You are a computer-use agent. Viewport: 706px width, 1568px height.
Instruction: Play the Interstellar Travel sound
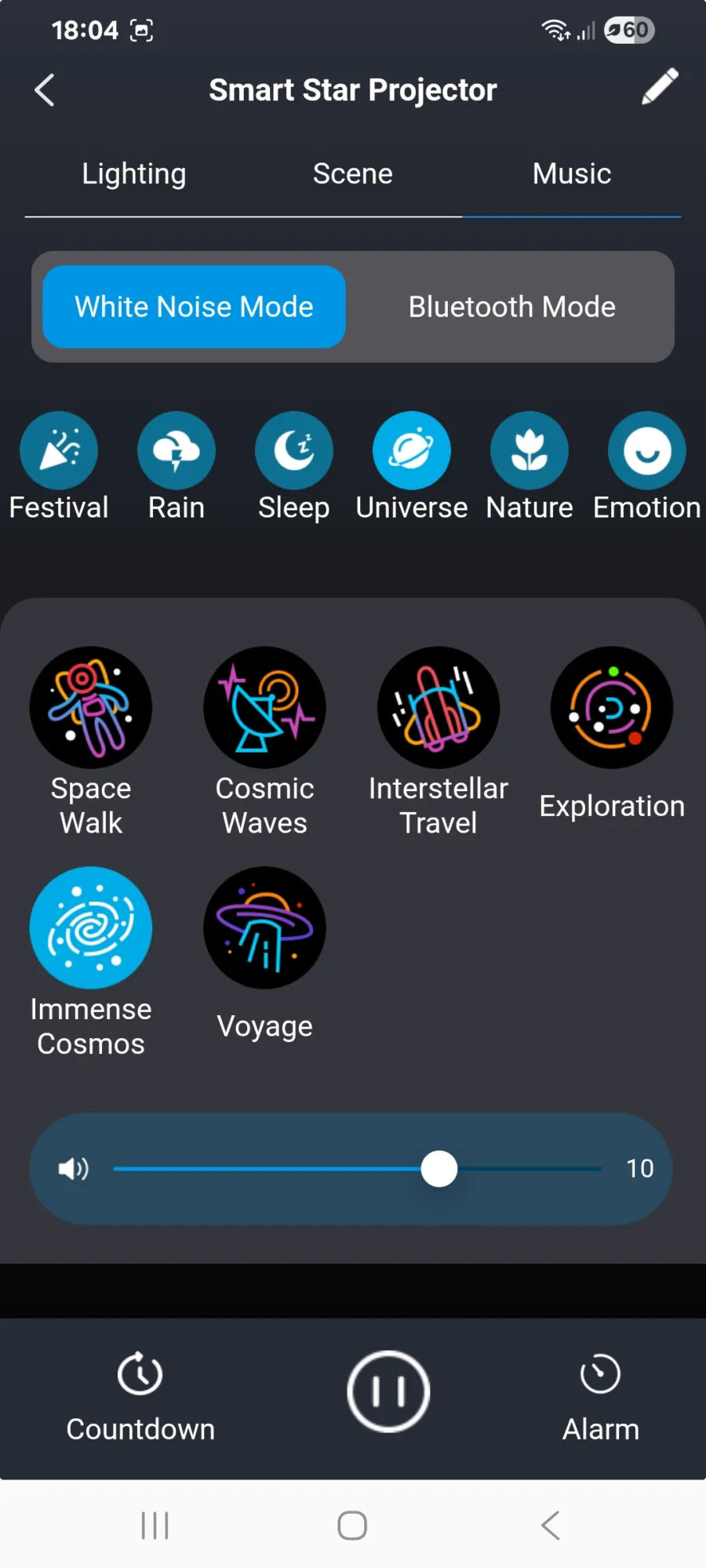click(x=439, y=708)
